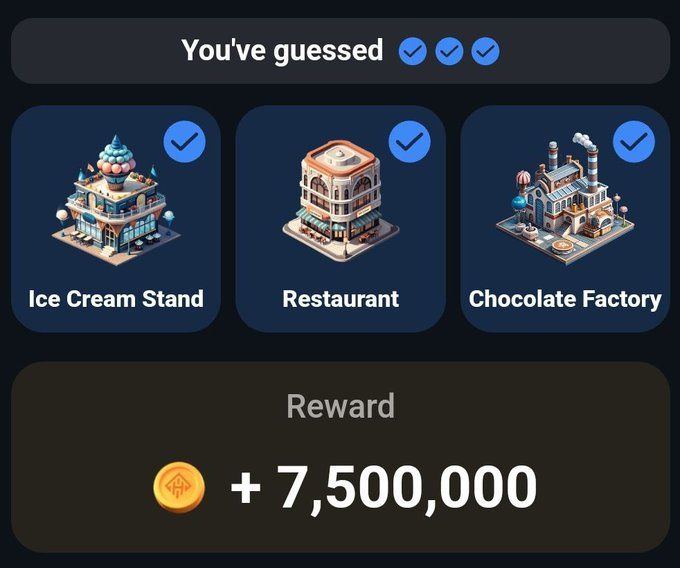This screenshot has width=680, height=568.
Task: Select the Restaurant card
Action: [340, 220]
